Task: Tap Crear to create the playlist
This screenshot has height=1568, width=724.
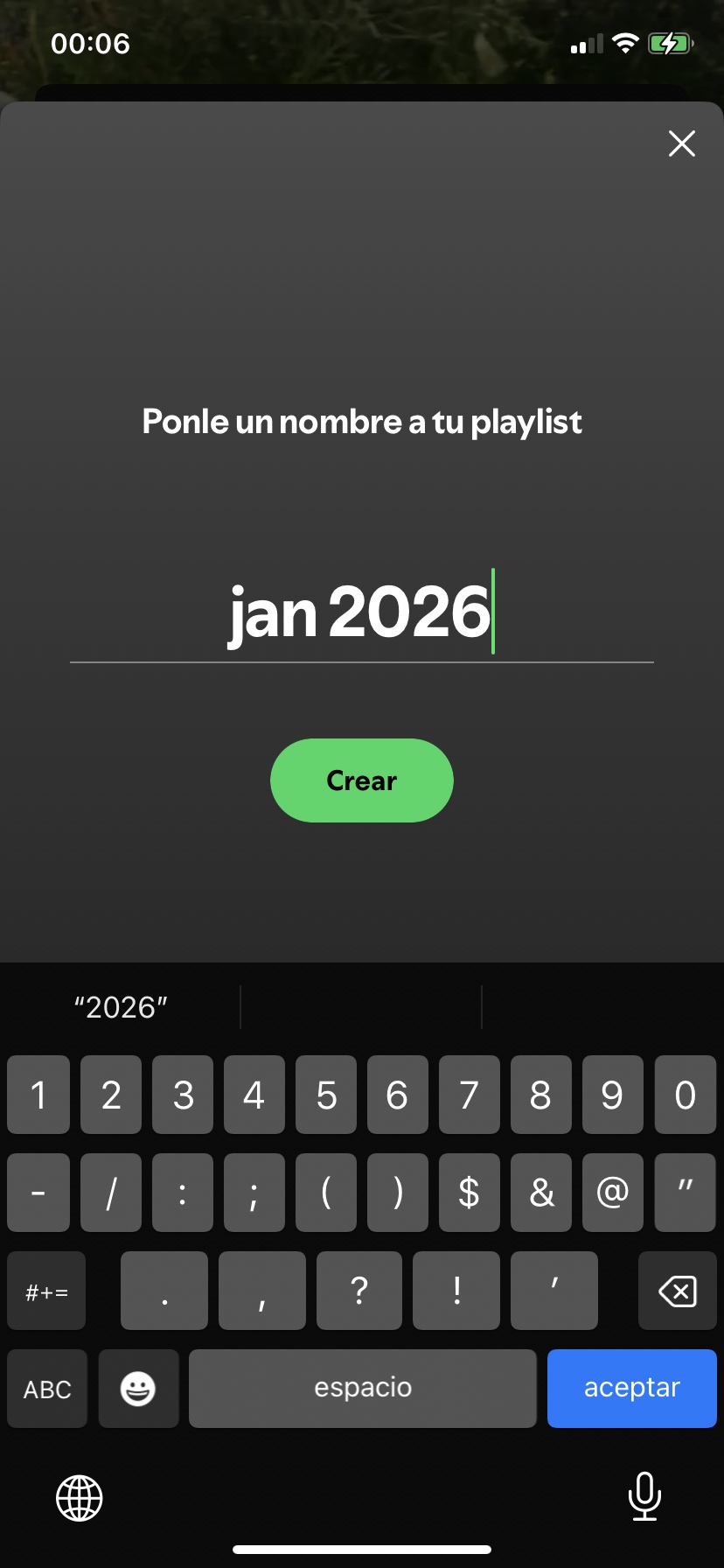Action: coord(362,780)
